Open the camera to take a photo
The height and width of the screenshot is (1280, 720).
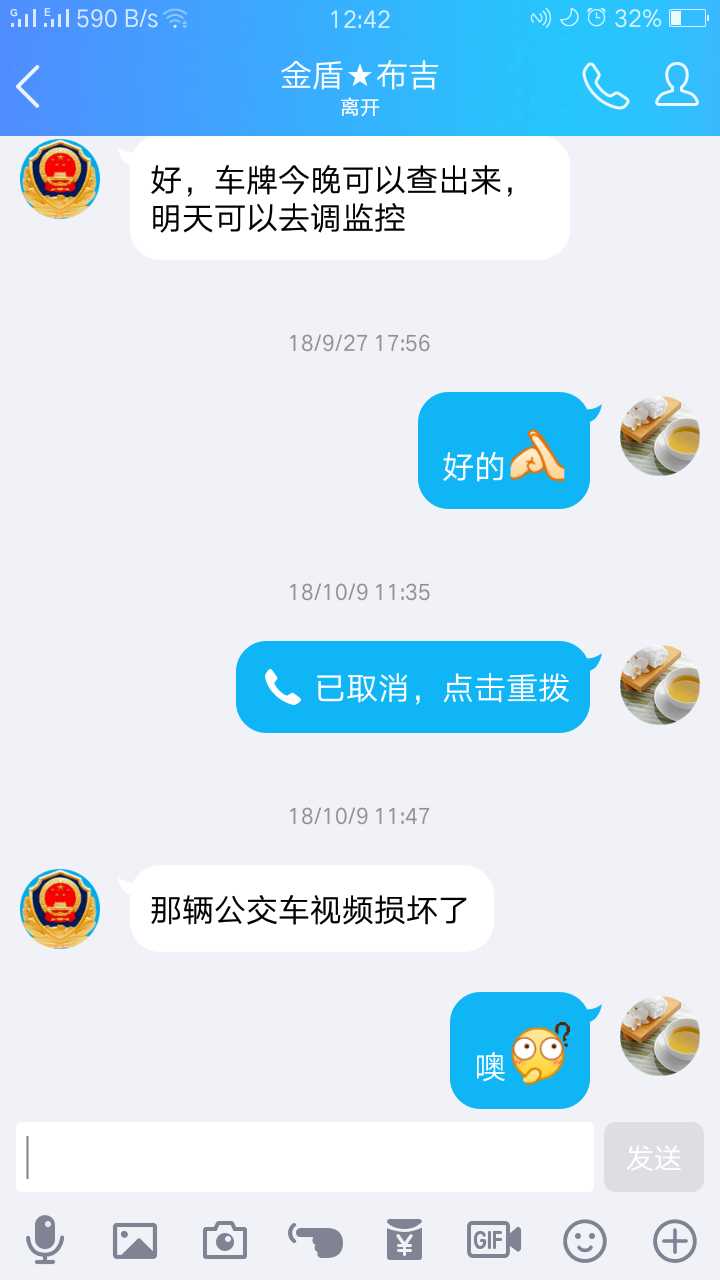(224, 1241)
